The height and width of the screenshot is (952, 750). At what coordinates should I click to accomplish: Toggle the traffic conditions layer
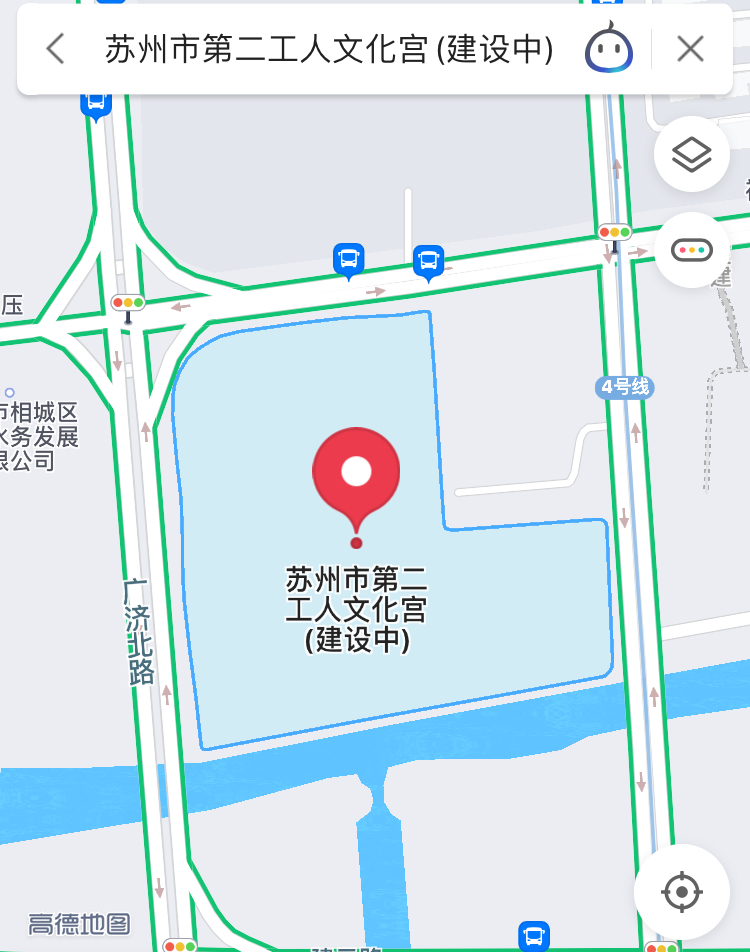(x=691, y=250)
